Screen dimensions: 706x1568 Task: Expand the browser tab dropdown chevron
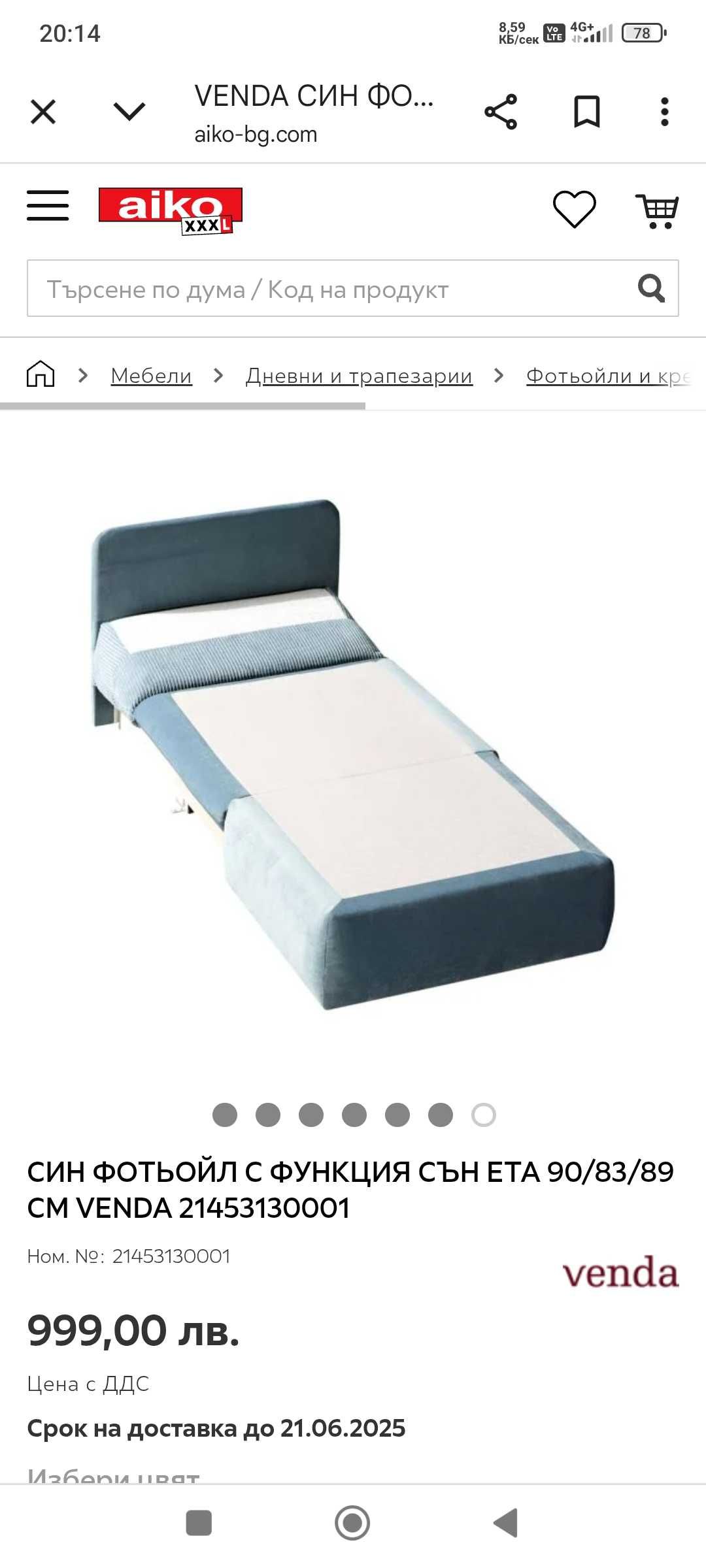(129, 112)
